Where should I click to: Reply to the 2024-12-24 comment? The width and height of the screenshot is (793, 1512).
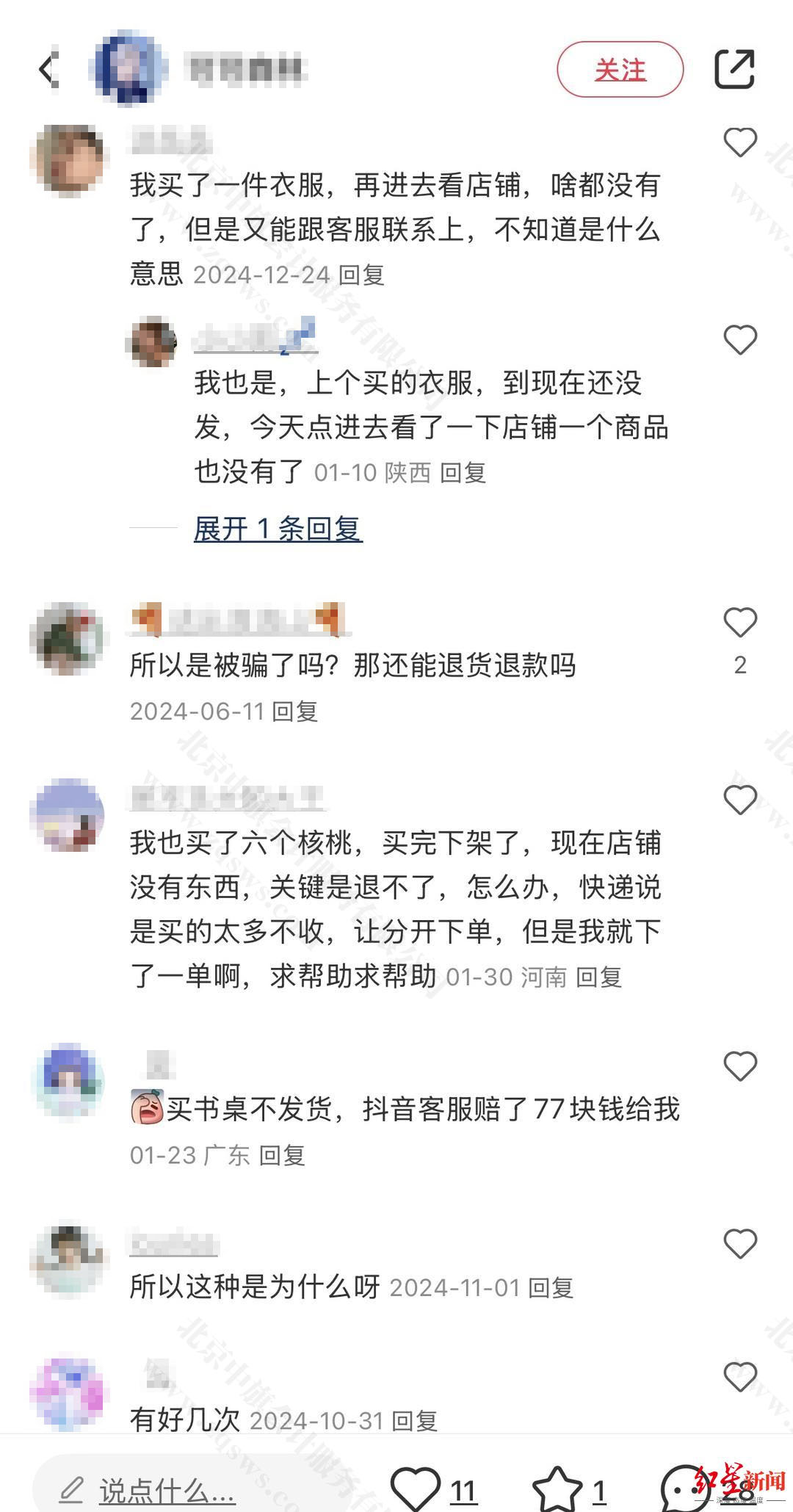pyautogui.click(x=362, y=275)
